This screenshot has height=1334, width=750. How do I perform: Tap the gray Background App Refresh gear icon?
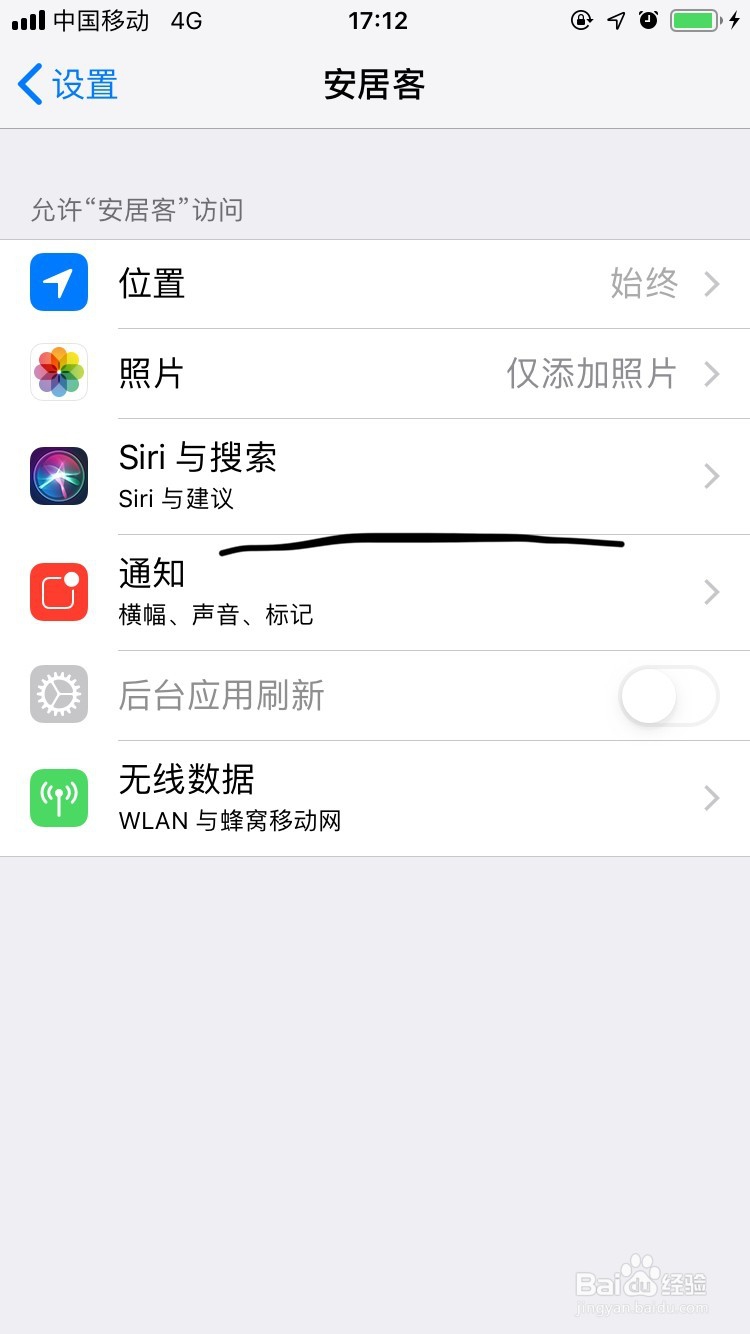pyautogui.click(x=58, y=694)
